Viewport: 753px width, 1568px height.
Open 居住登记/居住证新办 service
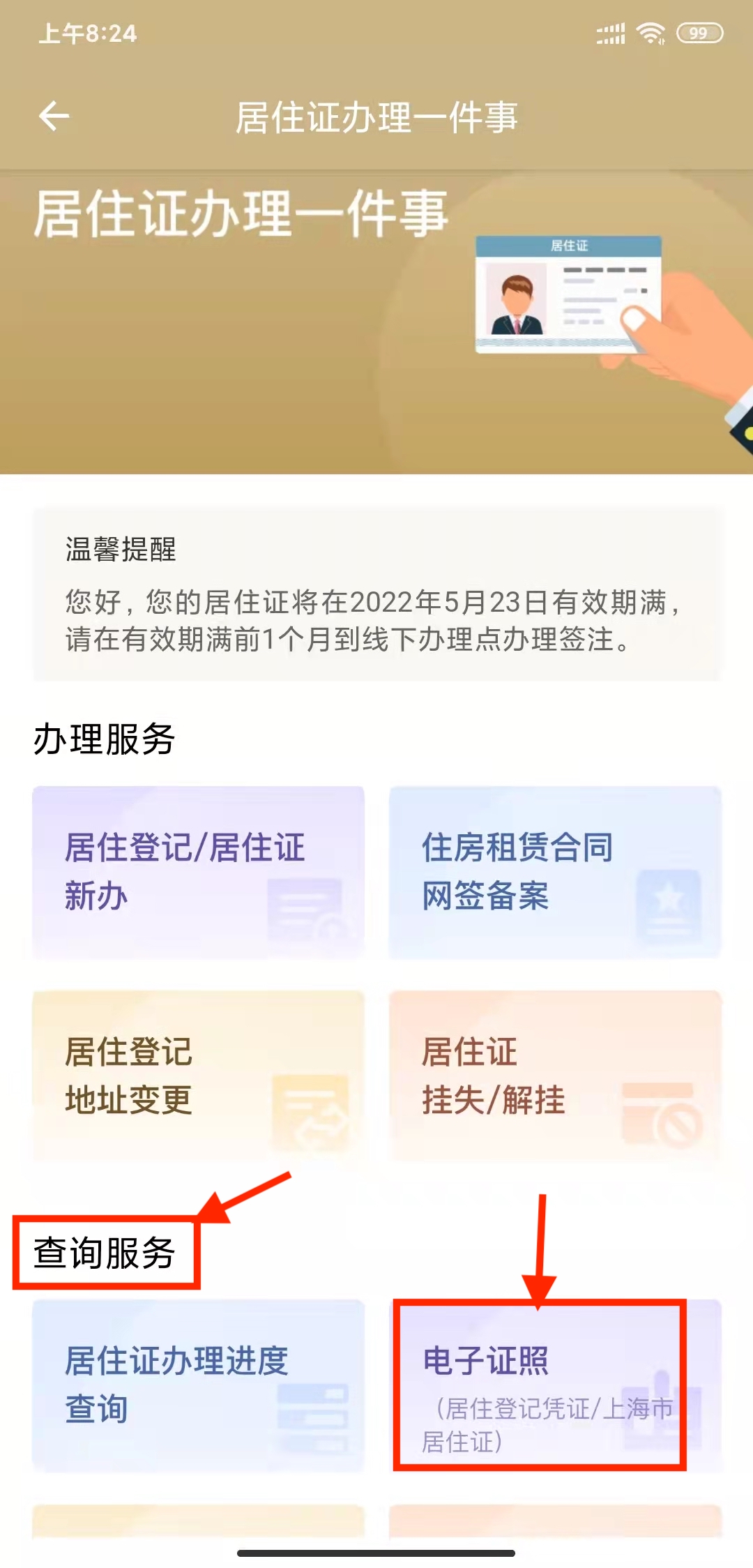click(198, 872)
